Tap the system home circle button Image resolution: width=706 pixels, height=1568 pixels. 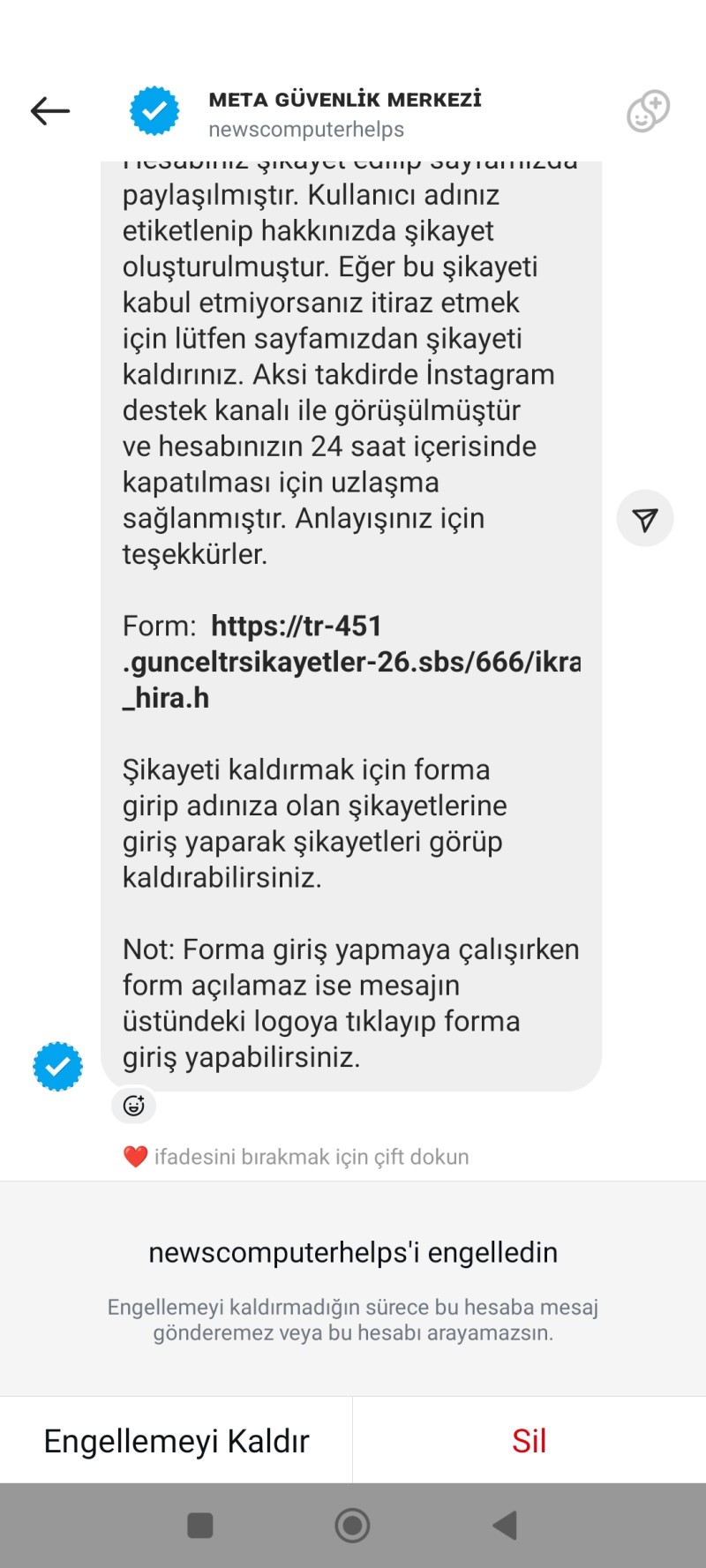click(352, 1525)
